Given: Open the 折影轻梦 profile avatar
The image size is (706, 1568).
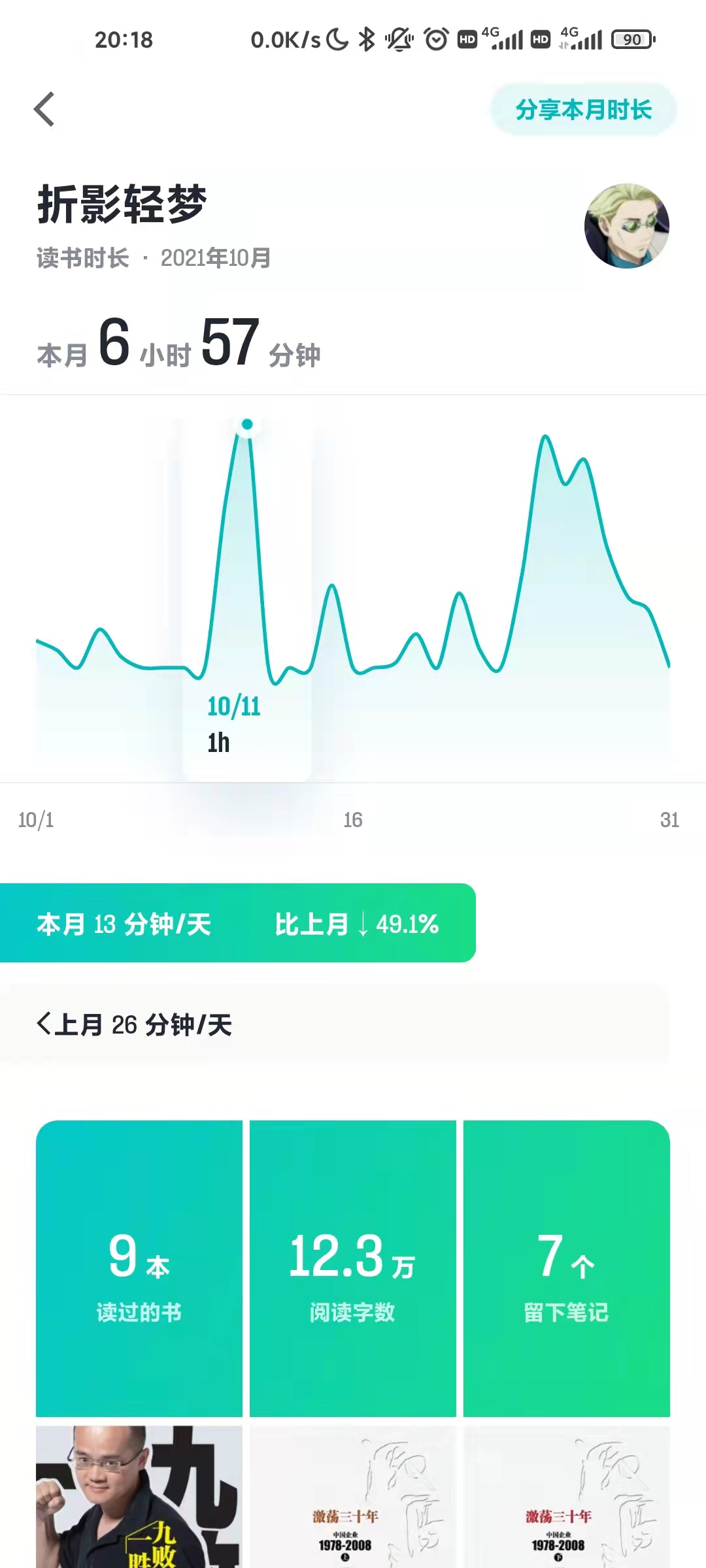Looking at the screenshot, I should point(626,226).
